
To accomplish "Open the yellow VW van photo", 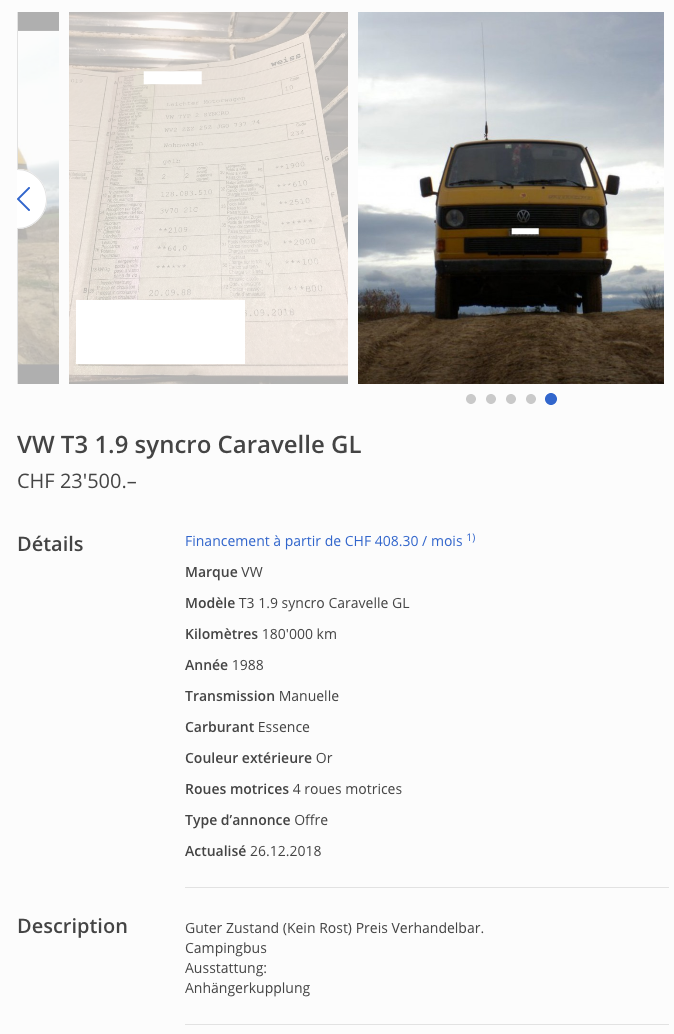I will 510,198.
